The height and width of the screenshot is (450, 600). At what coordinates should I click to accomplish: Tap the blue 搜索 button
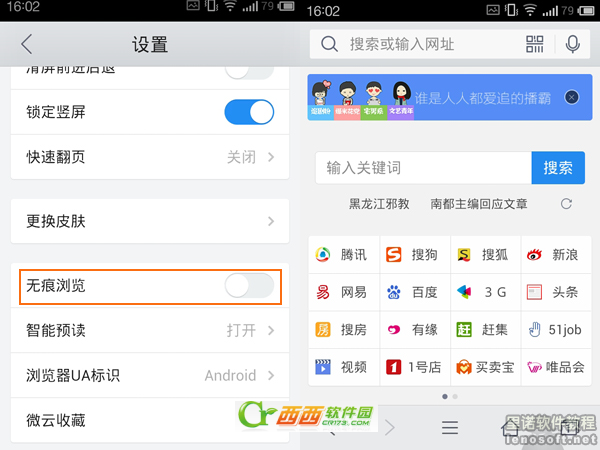(557, 168)
